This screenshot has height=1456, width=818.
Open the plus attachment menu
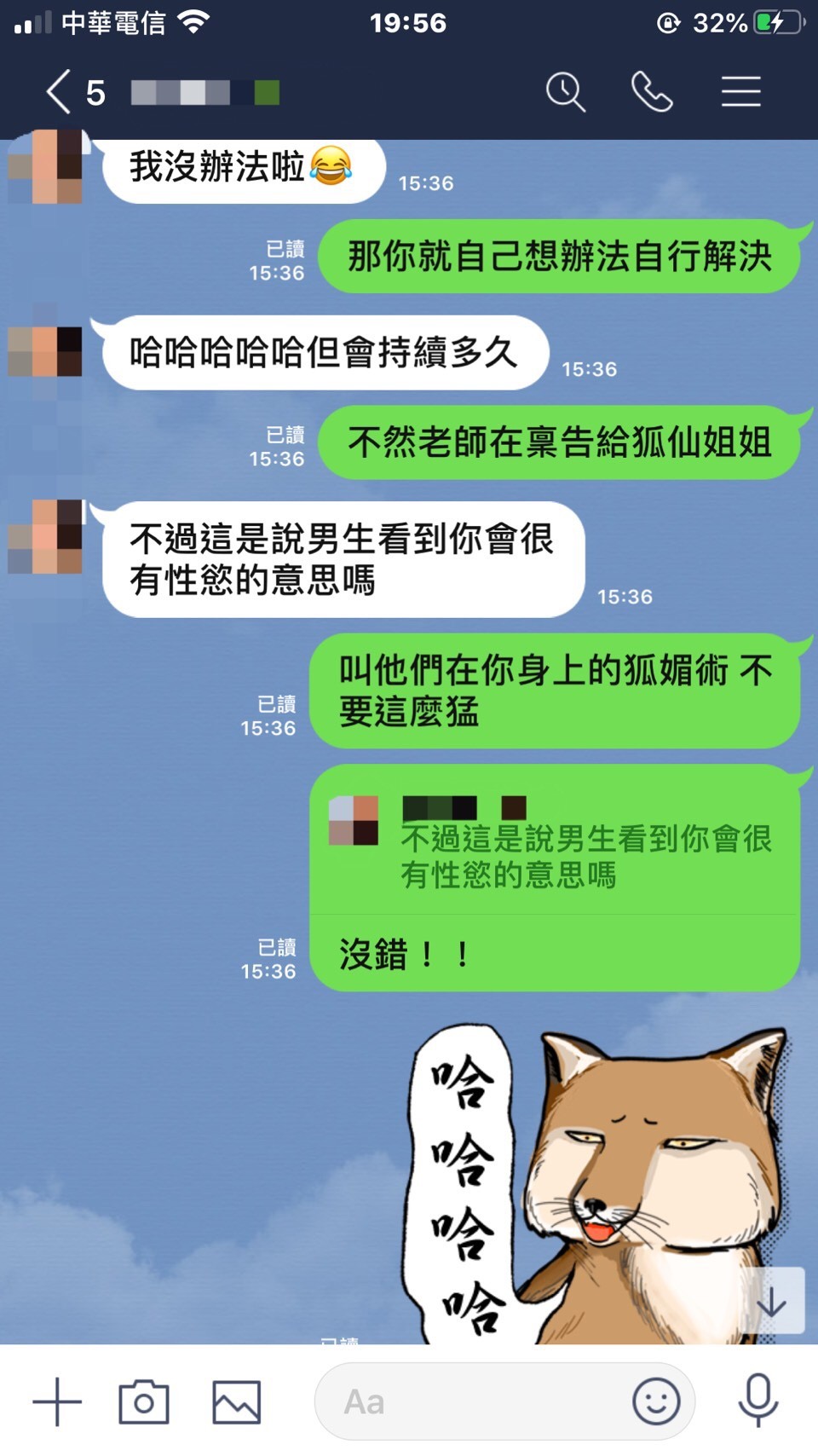[57, 1401]
